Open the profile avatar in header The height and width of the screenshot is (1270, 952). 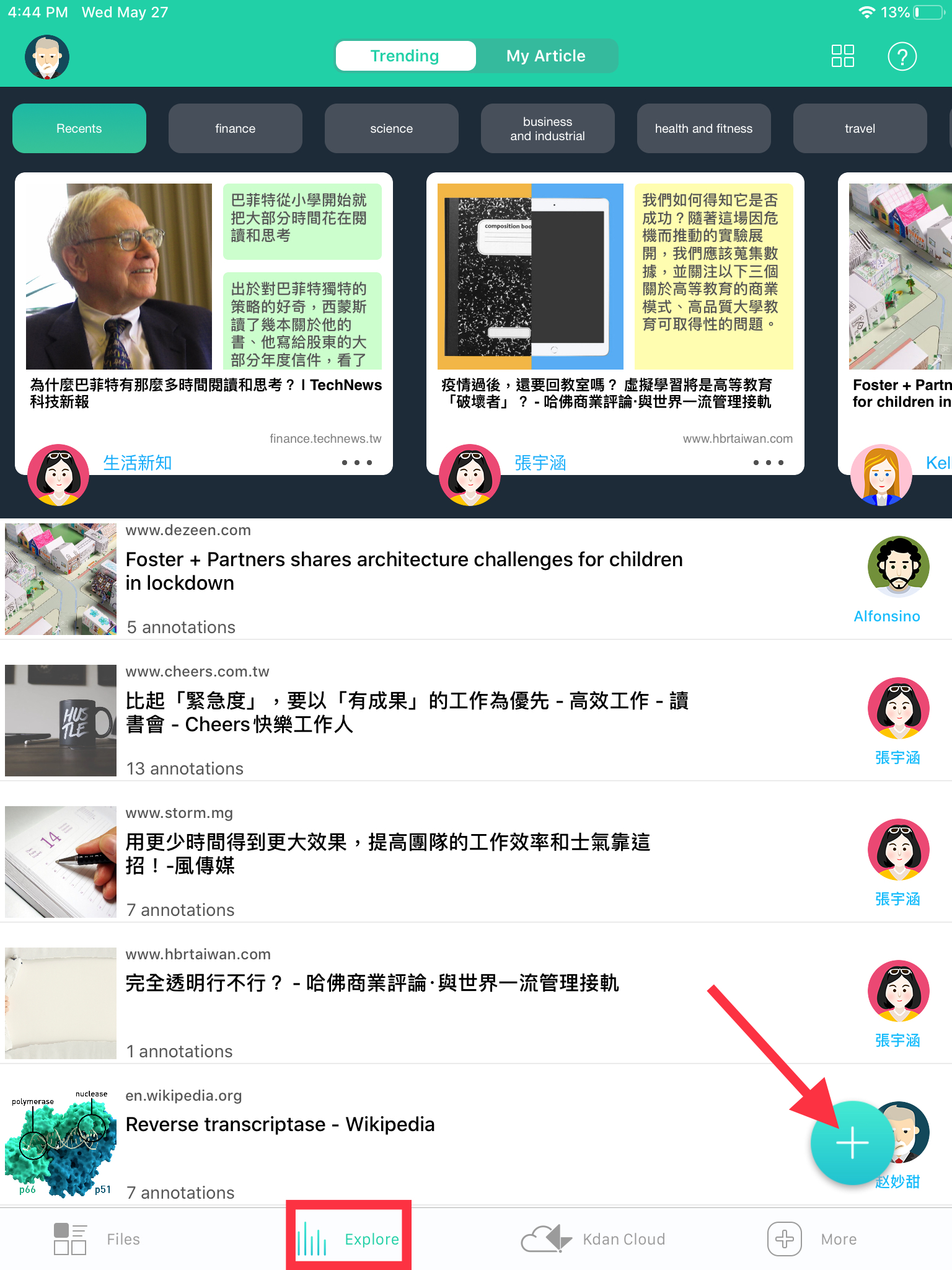(x=47, y=56)
